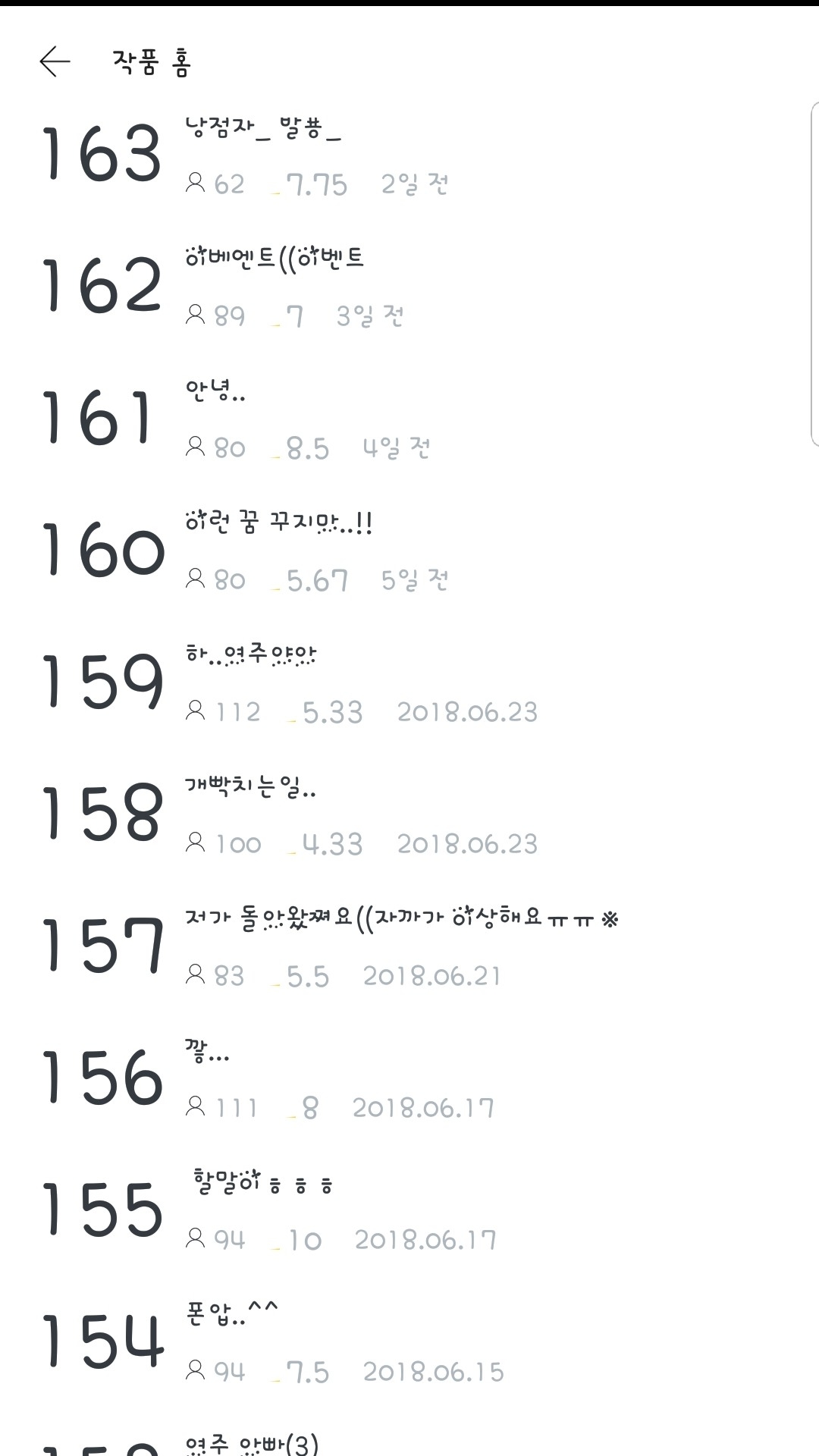This screenshot has height=1456, width=819.
Task: Tap the scrollbar handle at right edge
Action: pyautogui.click(x=814, y=274)
